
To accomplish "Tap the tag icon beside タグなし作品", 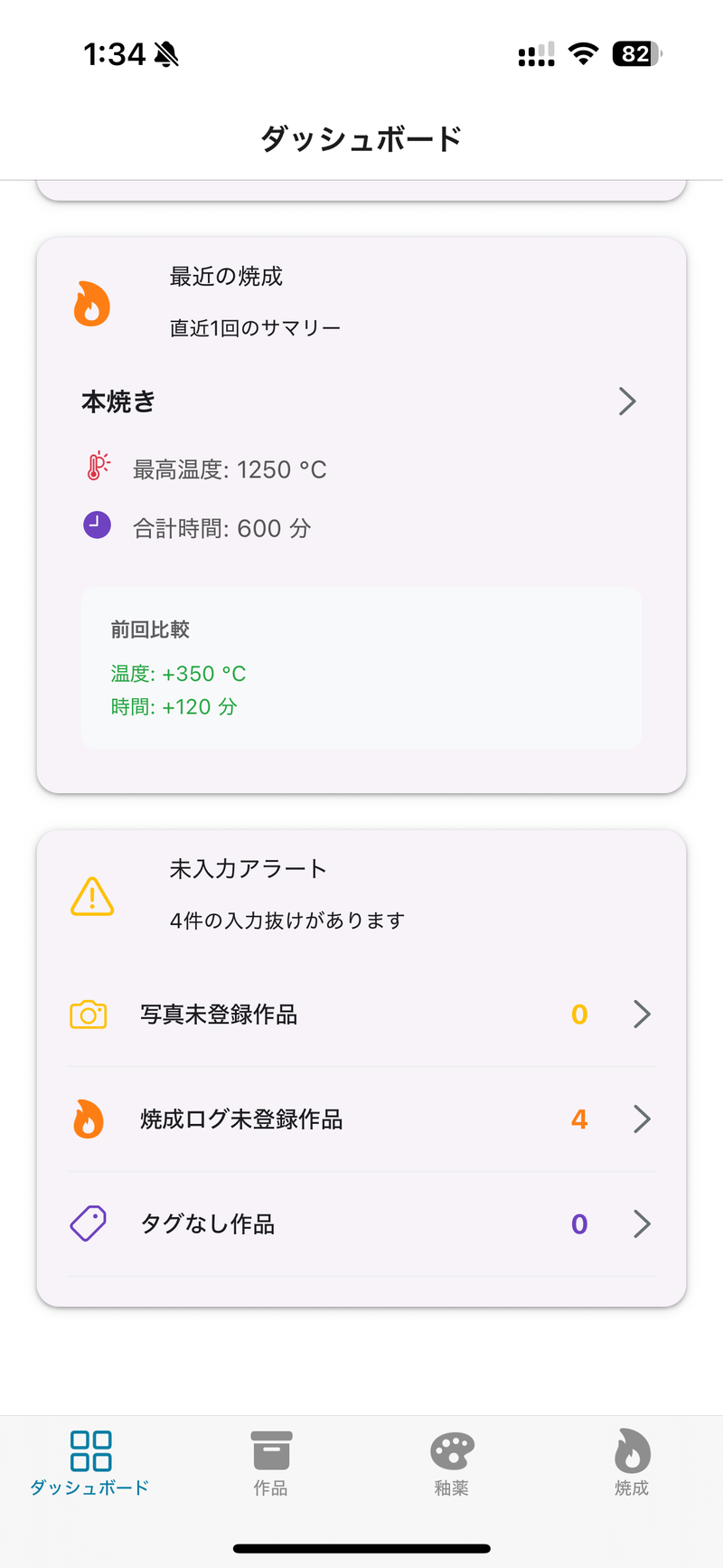I will [88, 1223].
